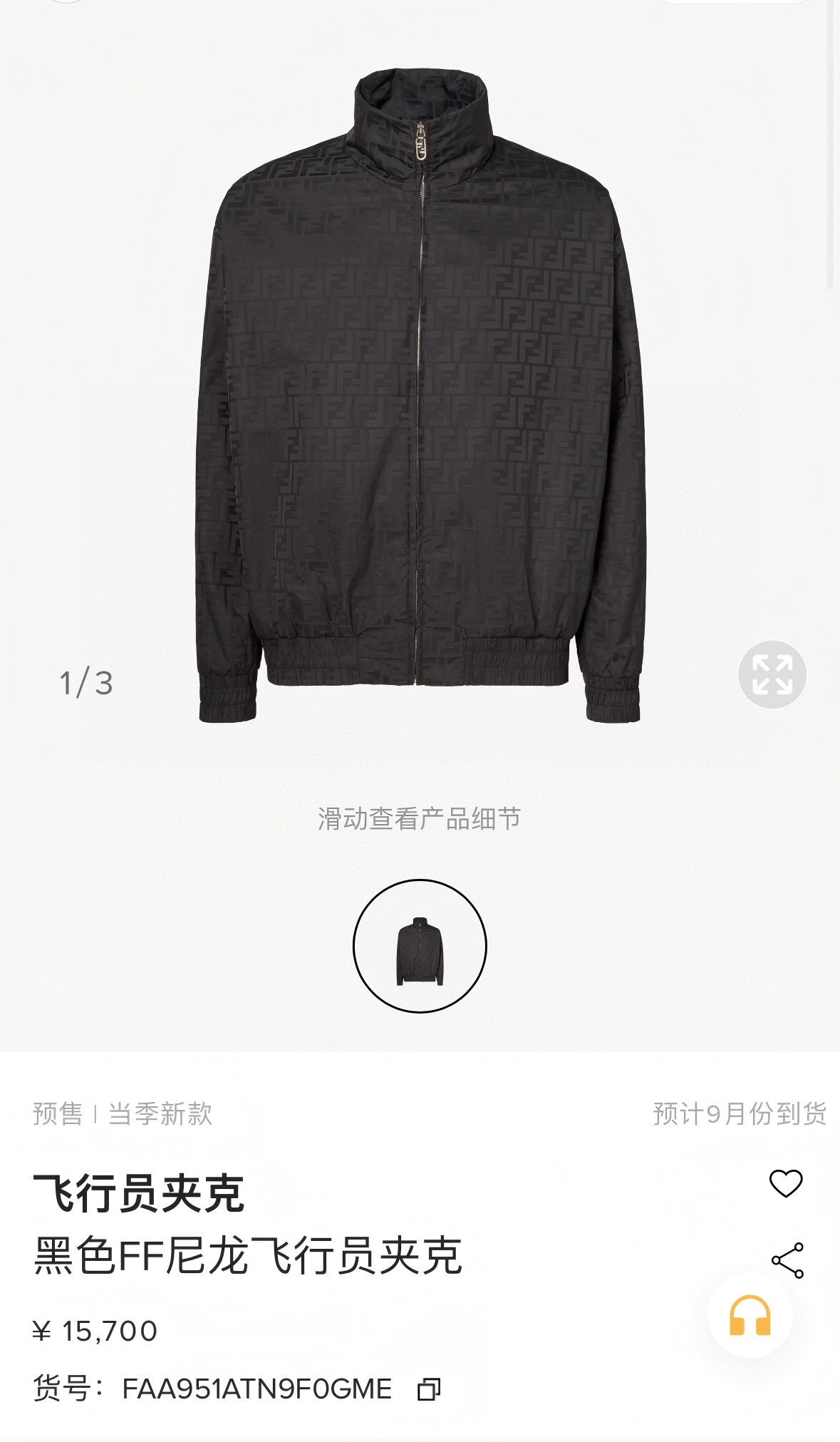Expand the jacket photo to fullscreen
The width and height of the screenshot is (840, 1442).
click(x=772, y=674)
